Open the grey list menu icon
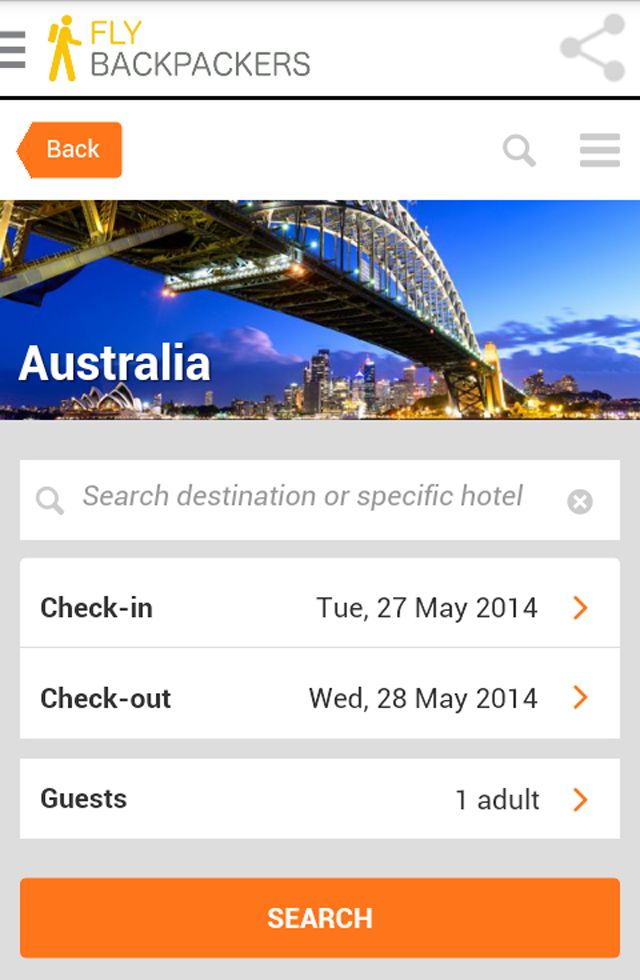 click(600, 151)
